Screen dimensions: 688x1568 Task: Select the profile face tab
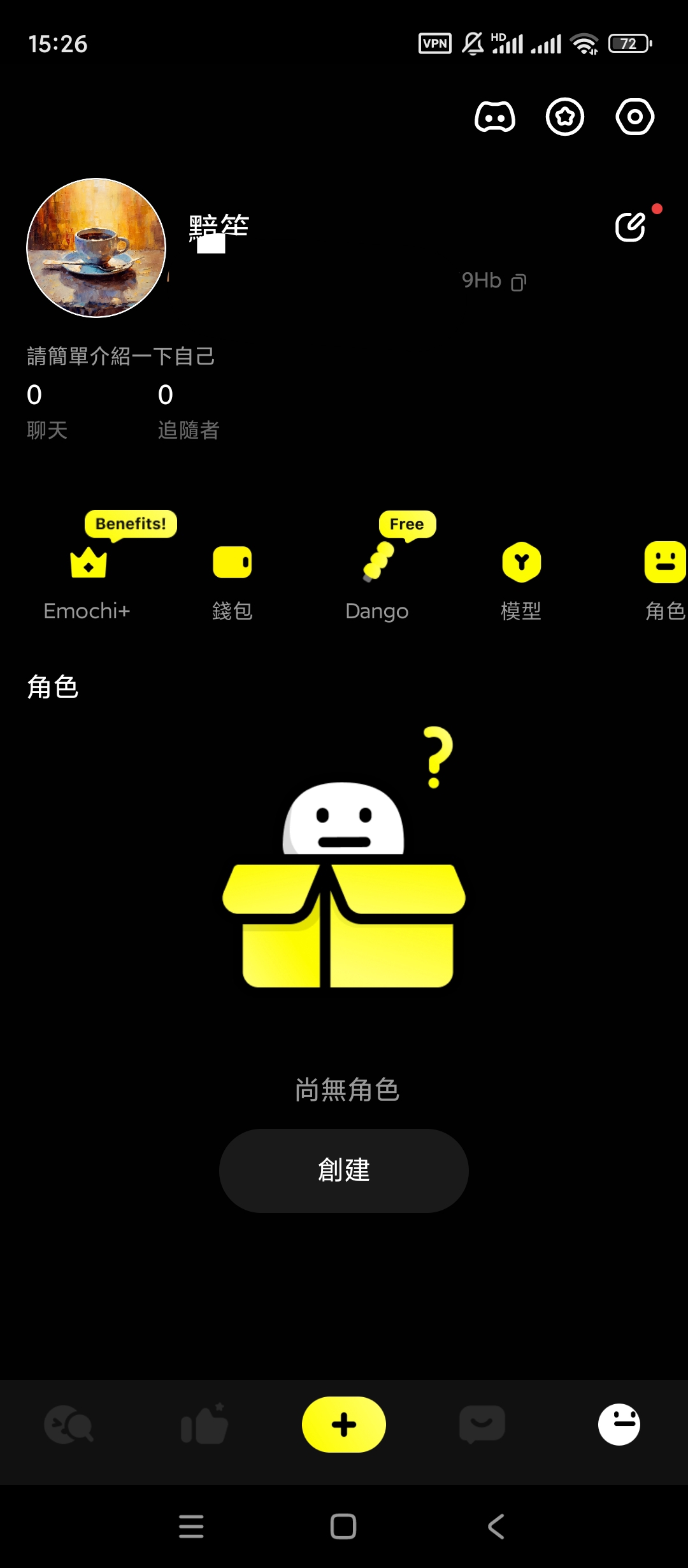[619, 1424]
